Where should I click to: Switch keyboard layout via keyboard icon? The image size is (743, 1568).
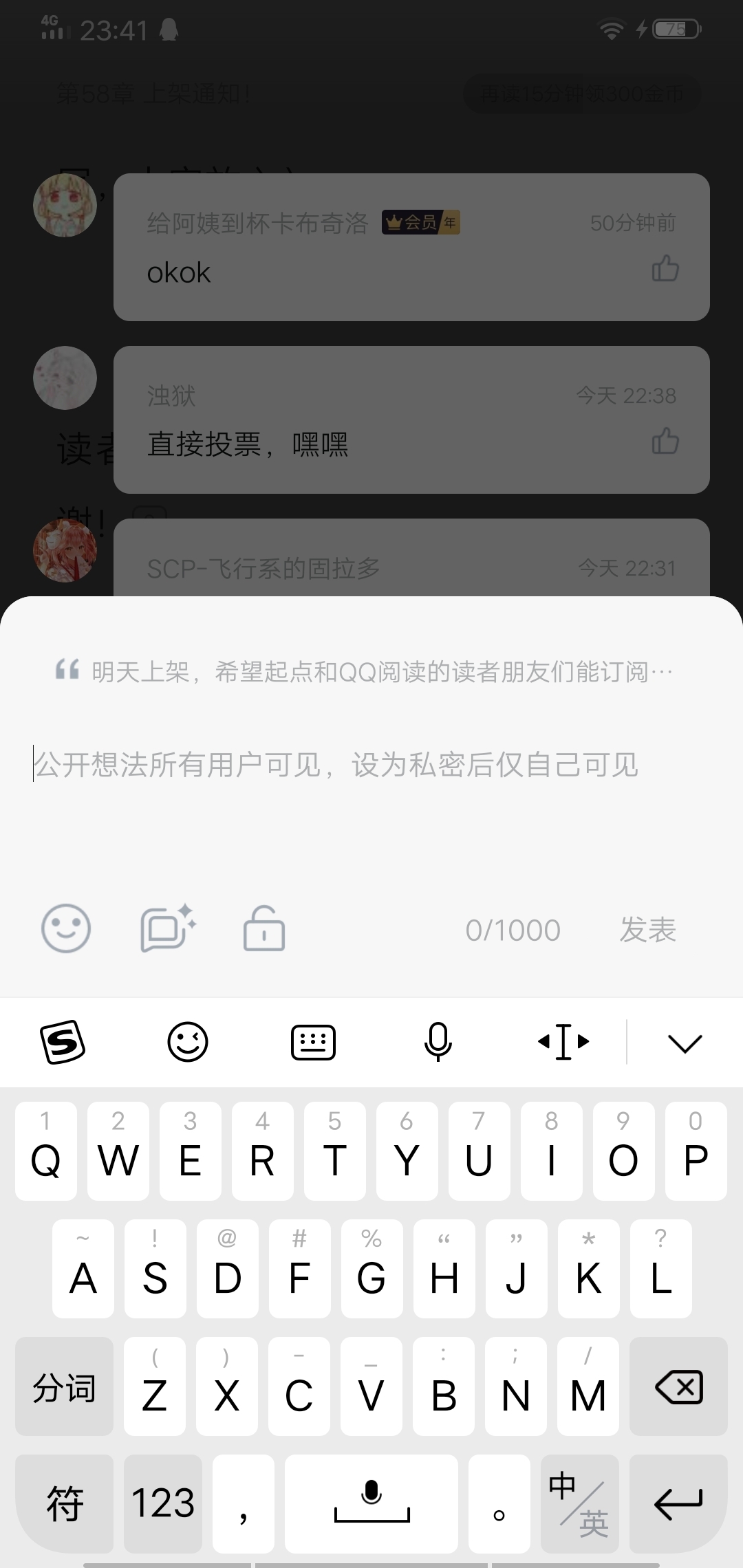(313, 1042)
